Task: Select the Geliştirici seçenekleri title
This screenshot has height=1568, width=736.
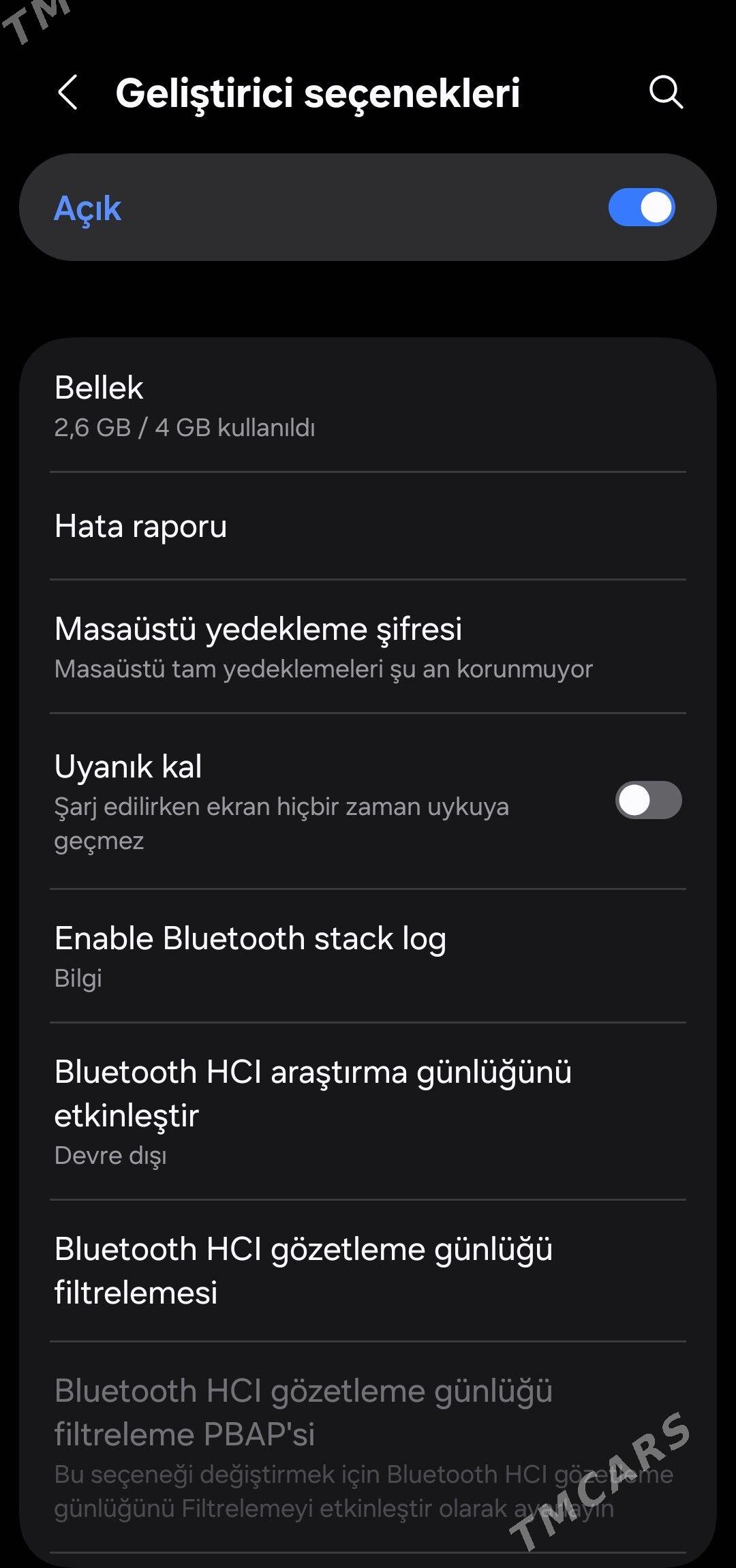Action: [x=318, y=93]
